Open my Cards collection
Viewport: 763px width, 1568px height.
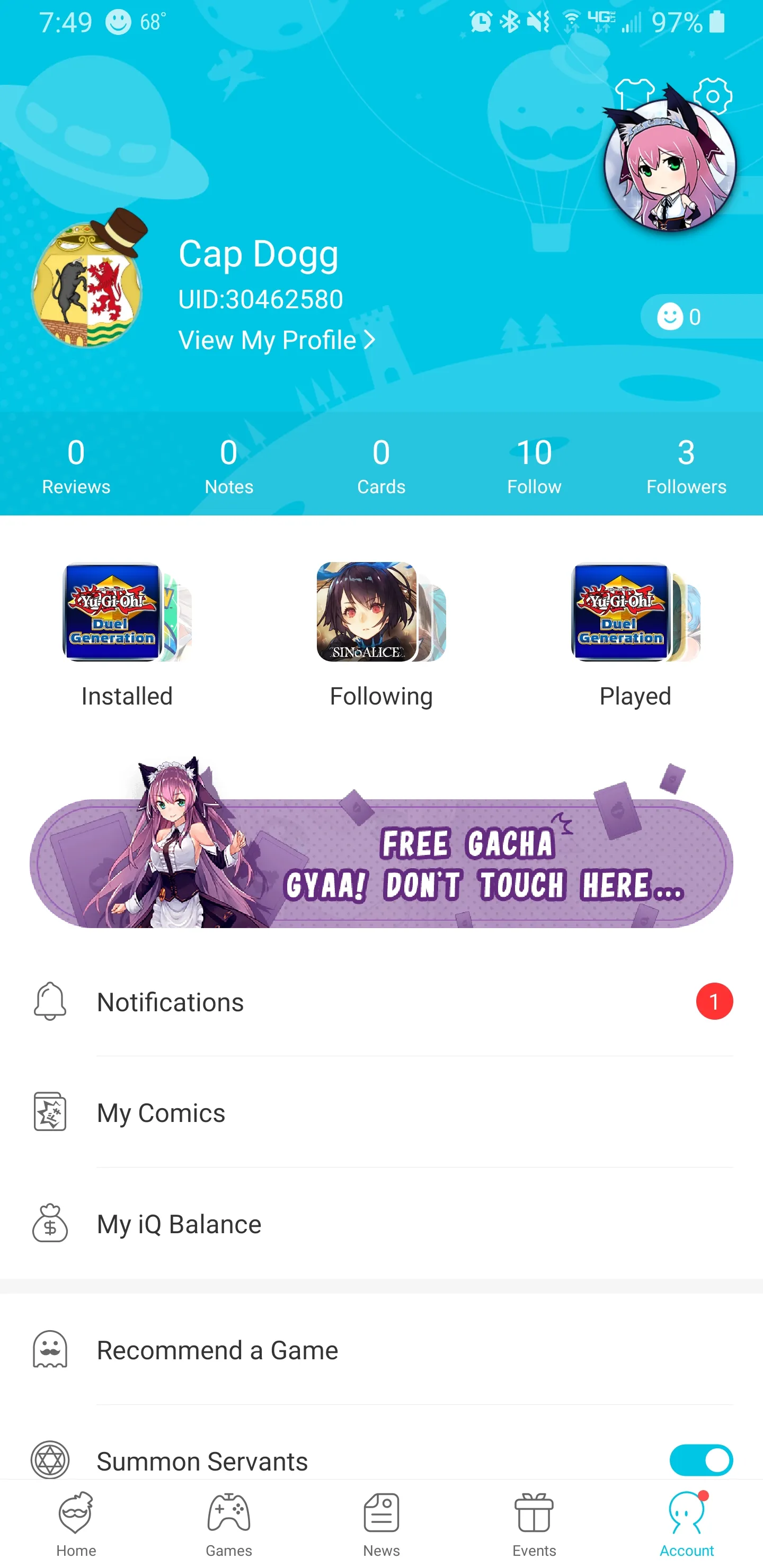click(381, 466)
